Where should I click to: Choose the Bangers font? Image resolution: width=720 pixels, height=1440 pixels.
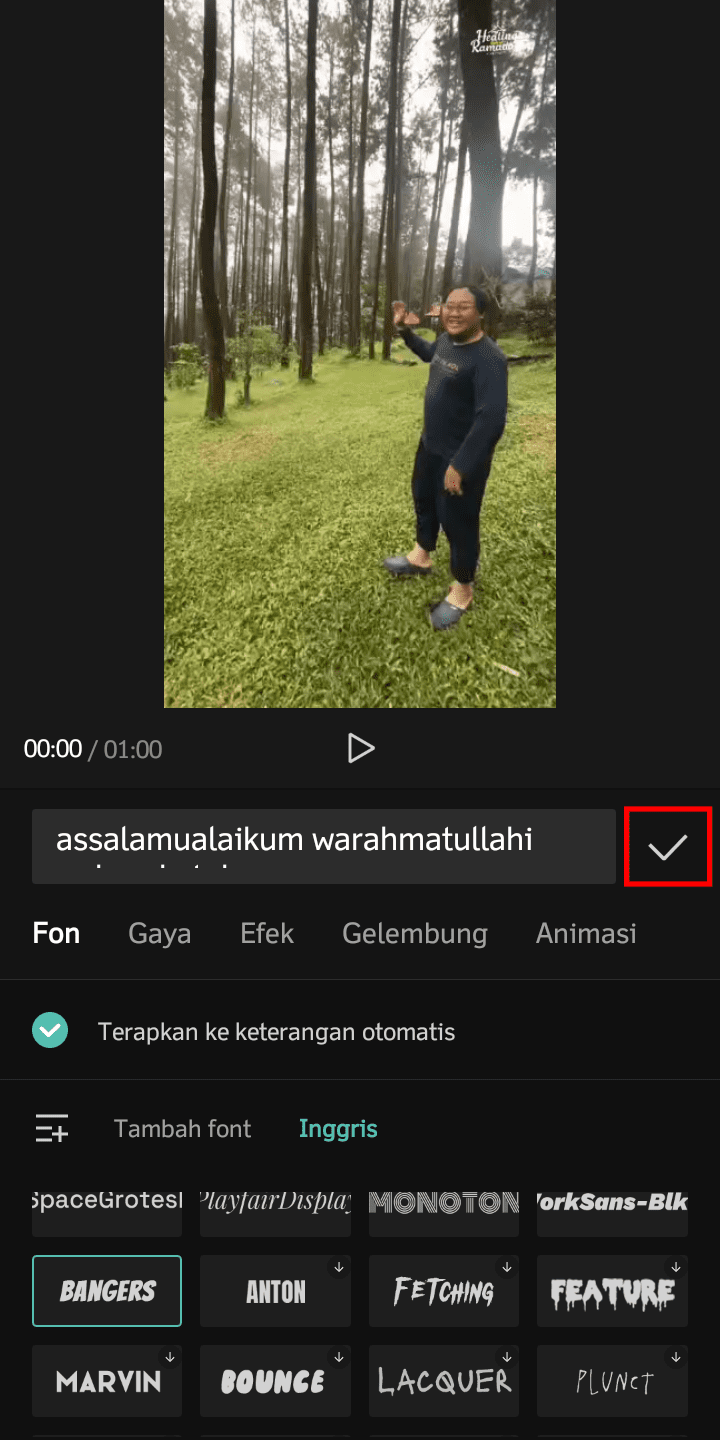tap(107, 1291)
